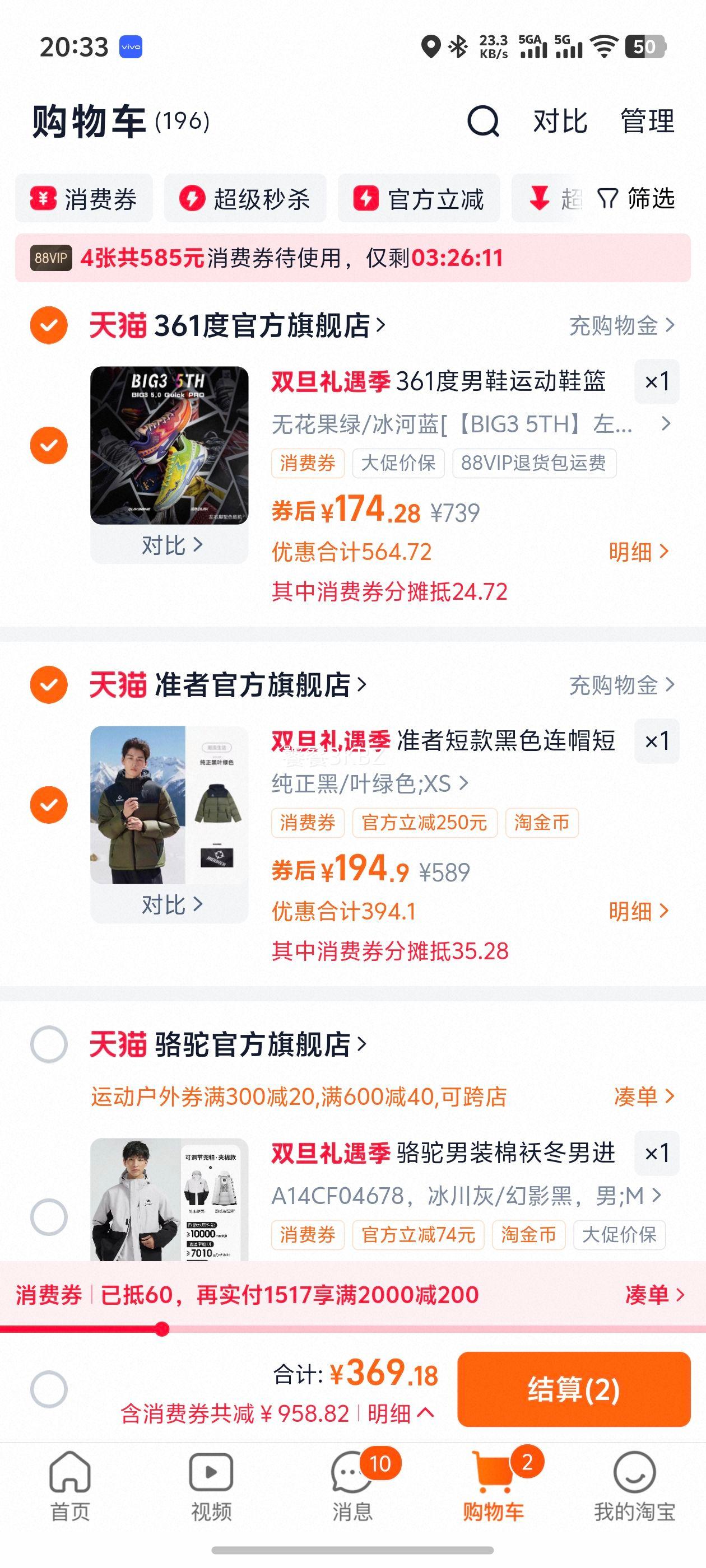Tap 管理 to manage cart items

(x=647, y=120)
